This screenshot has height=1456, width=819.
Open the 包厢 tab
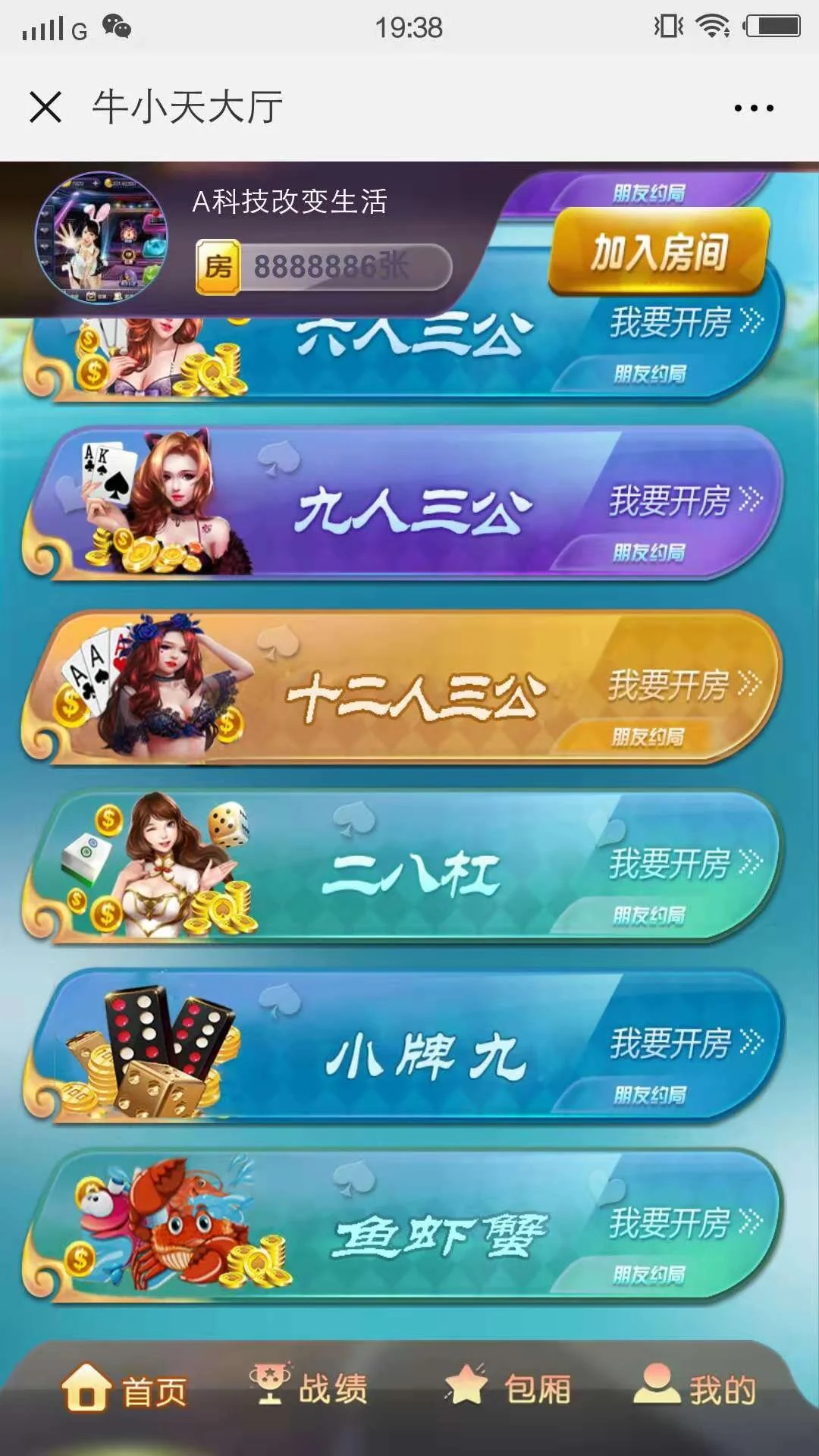pos(508,1388)
